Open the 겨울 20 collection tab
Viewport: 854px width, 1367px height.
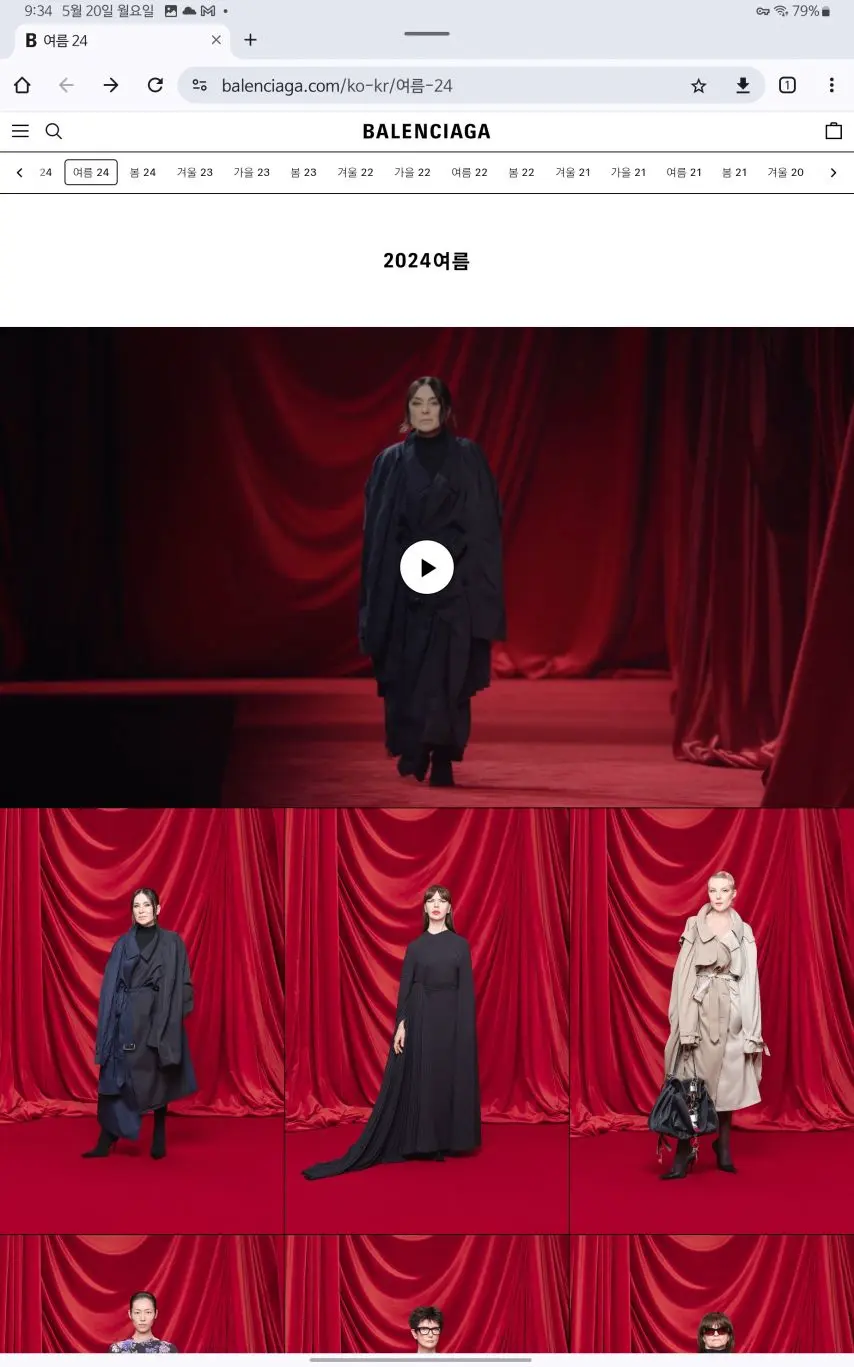pyautogui.click(x=785, y=172)
